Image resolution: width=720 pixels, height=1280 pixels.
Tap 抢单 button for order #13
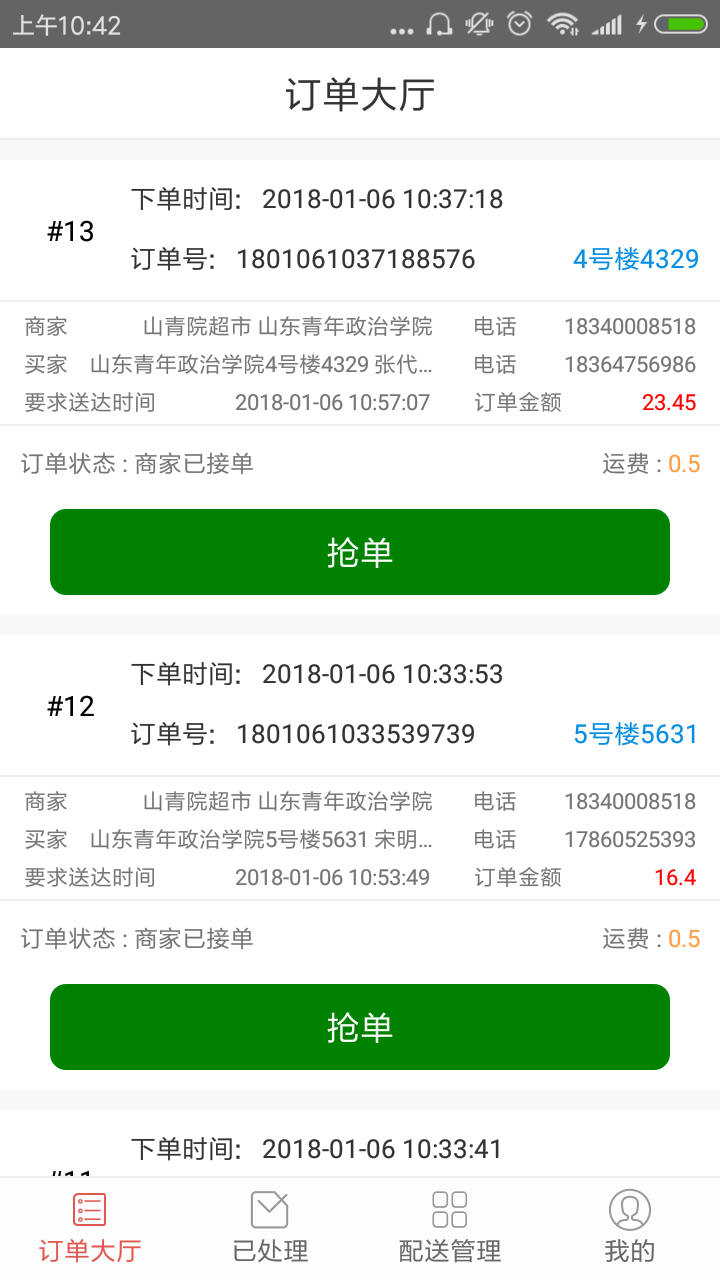click(x=360, y=552)
